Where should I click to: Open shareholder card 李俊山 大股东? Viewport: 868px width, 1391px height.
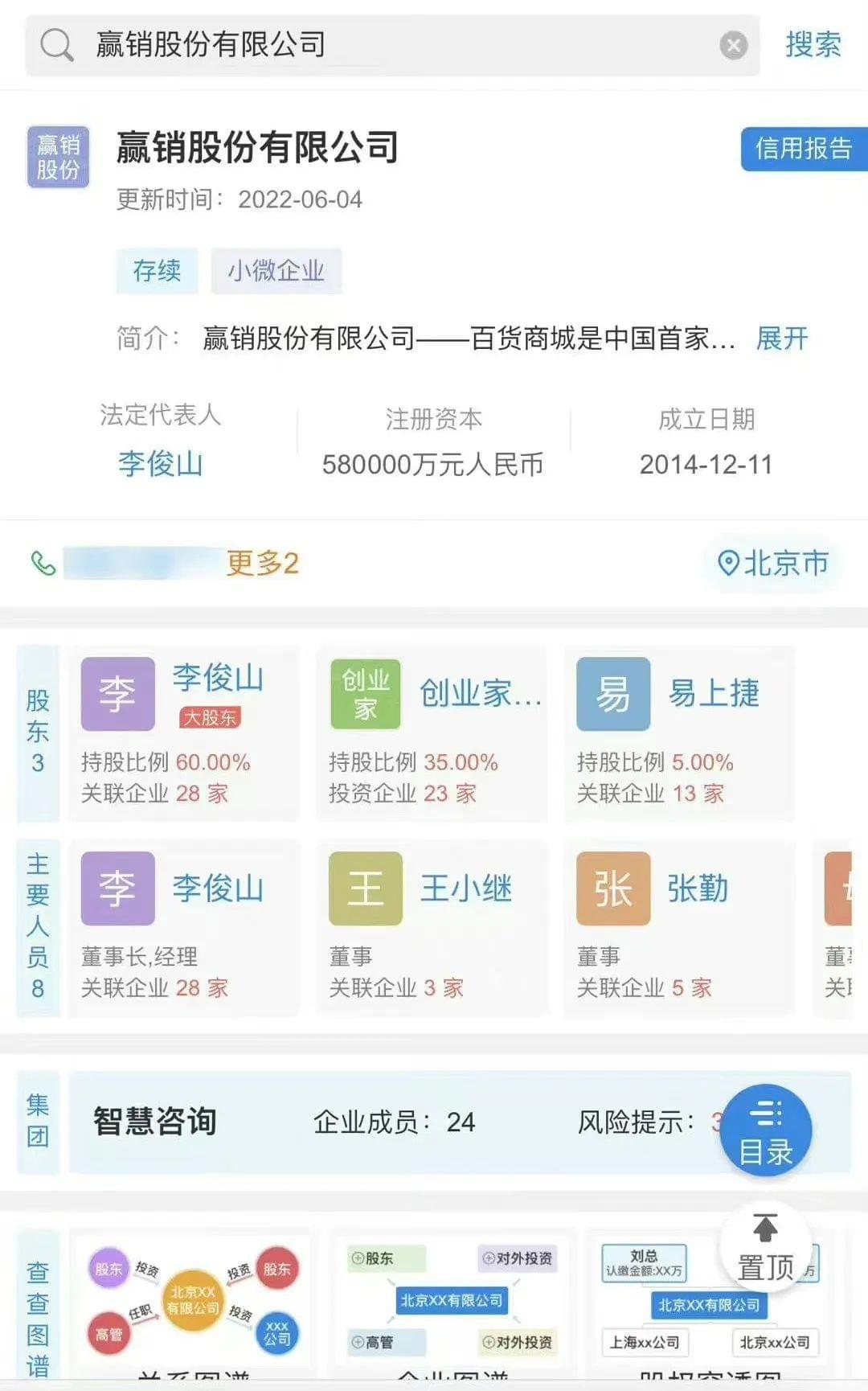click(x=183, y=732)
